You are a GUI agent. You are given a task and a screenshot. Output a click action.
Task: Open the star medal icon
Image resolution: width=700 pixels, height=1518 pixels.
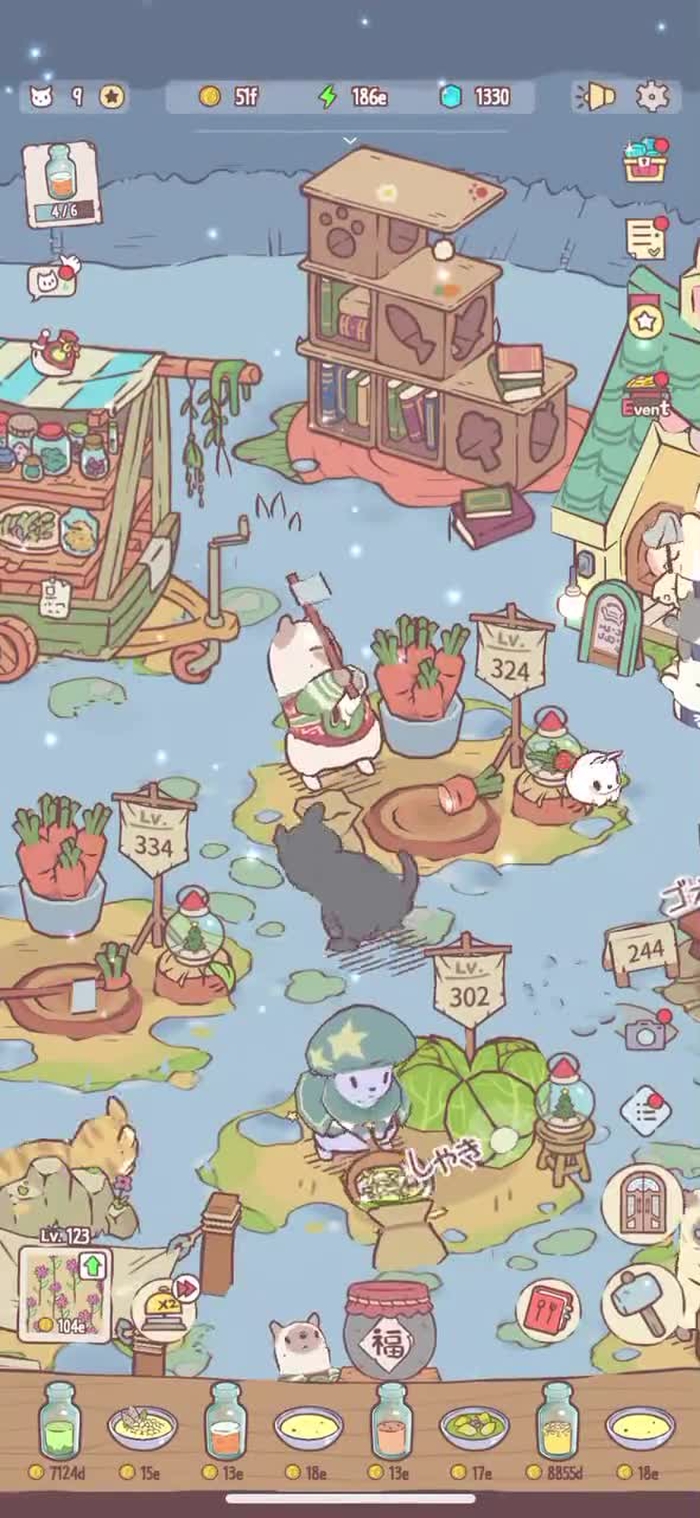click(x=646, y=320)
